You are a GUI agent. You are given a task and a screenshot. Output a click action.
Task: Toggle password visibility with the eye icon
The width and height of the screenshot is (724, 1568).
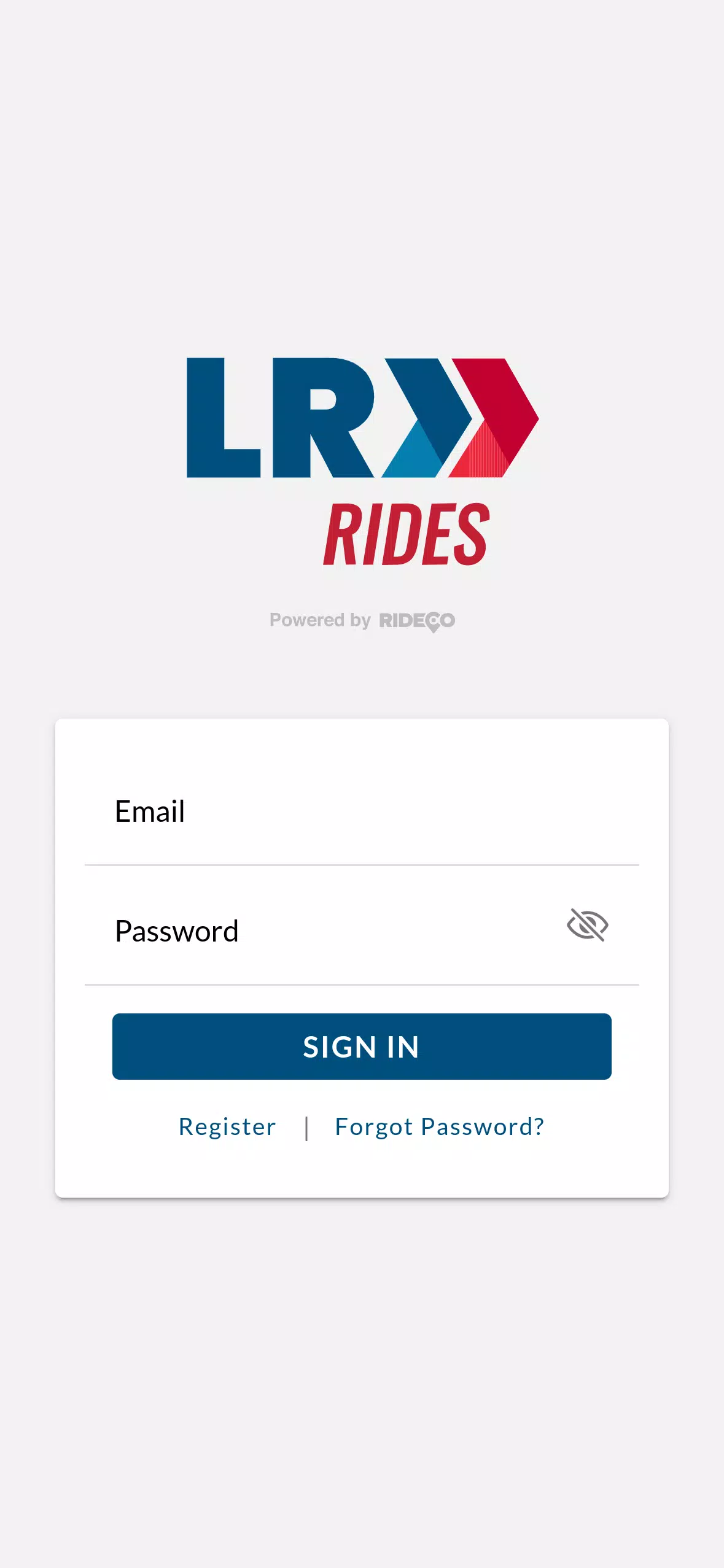point(589,926)
